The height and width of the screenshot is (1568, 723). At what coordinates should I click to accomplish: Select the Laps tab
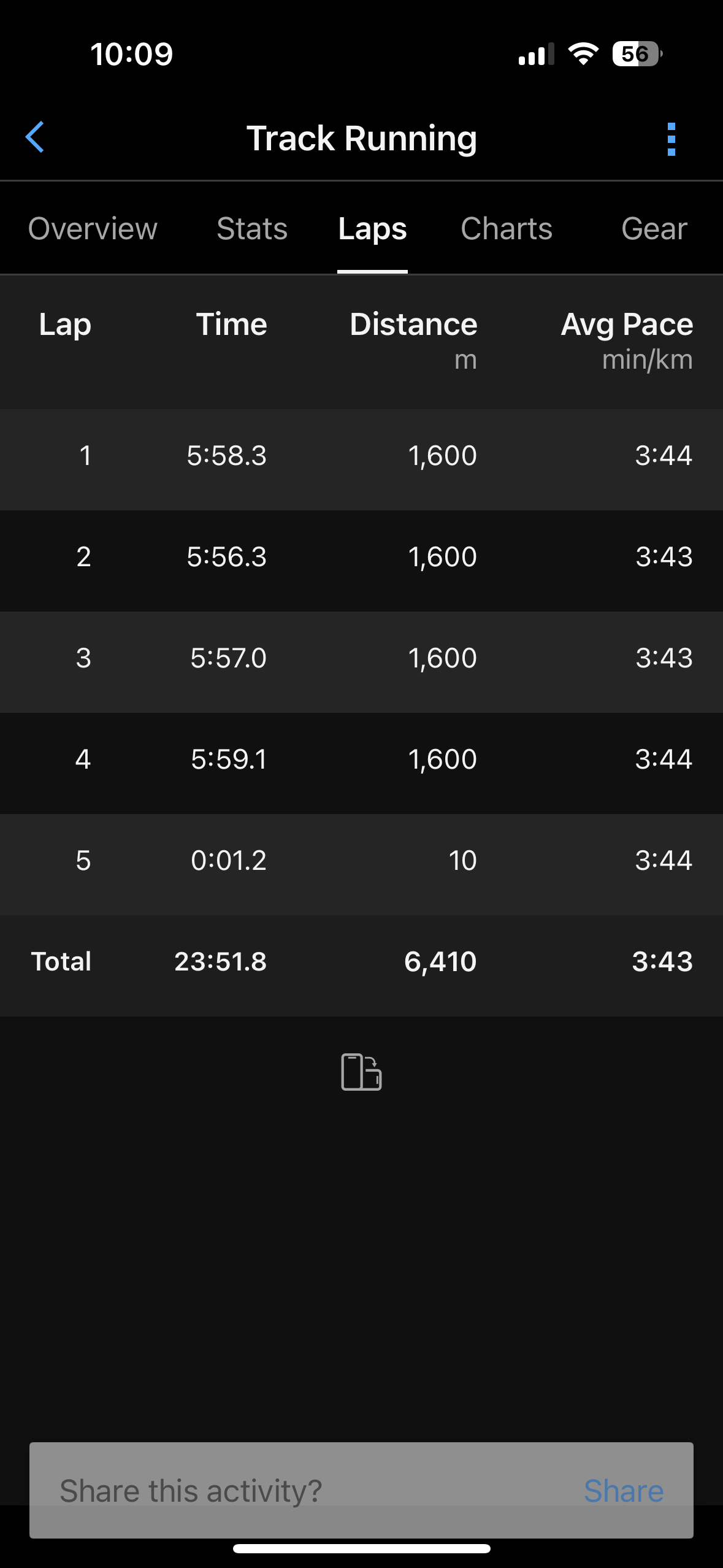pos(372,229)
